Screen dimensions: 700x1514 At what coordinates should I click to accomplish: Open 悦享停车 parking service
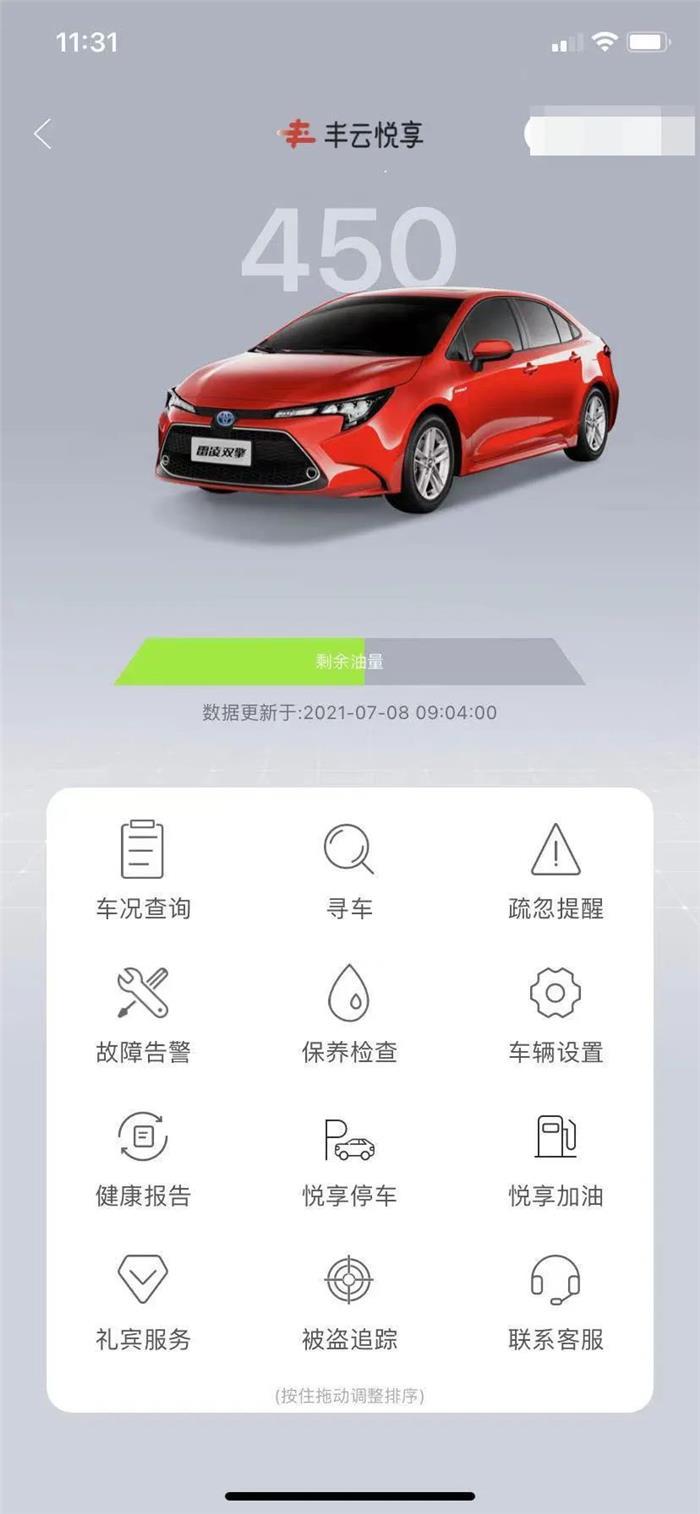point(349,1156)
